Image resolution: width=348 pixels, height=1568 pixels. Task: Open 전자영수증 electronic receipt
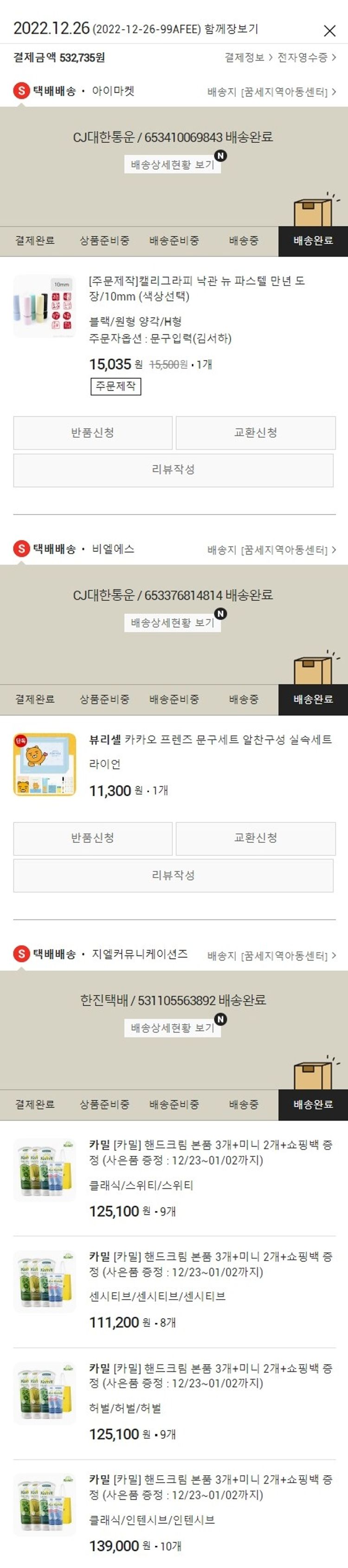(x=306, y=57)
